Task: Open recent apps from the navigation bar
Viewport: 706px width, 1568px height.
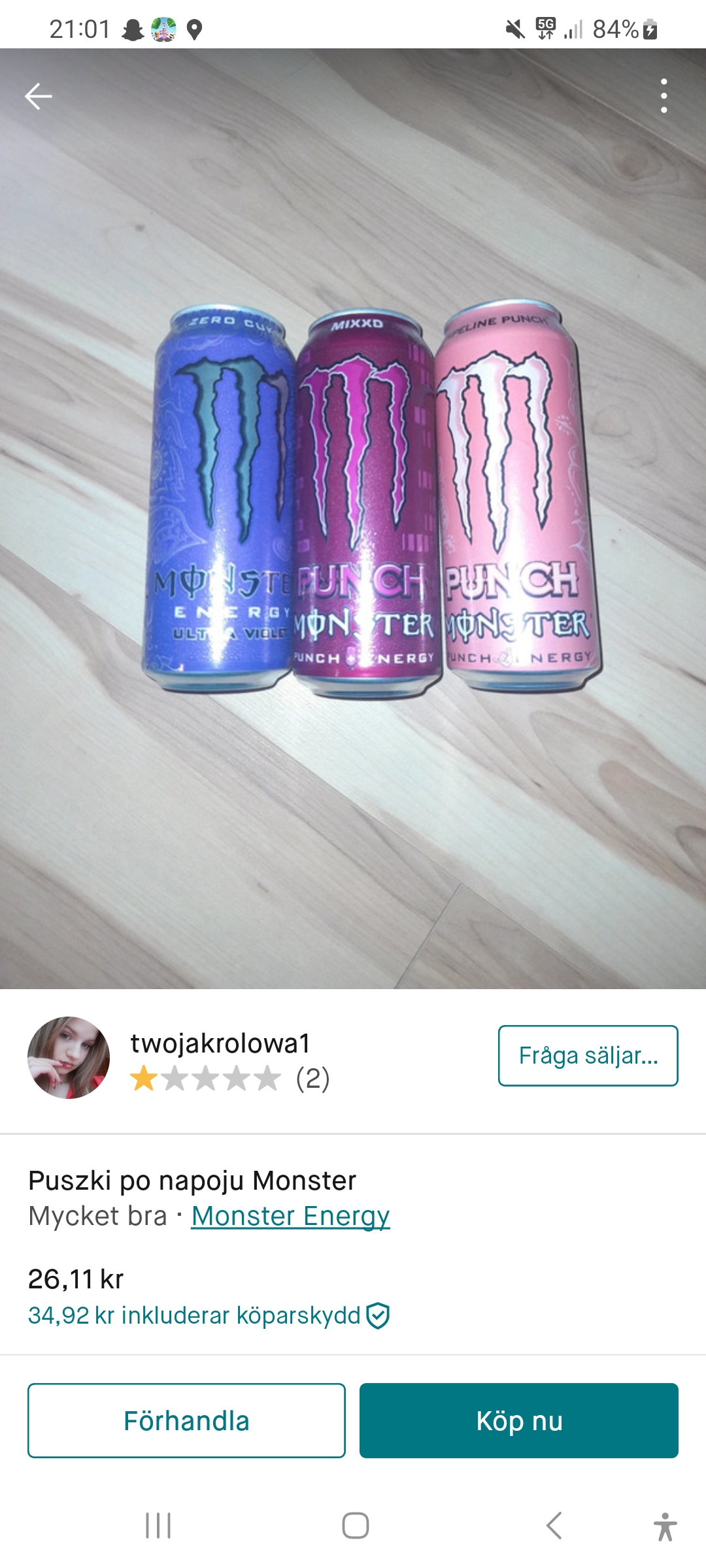Action: point(158,1526)
